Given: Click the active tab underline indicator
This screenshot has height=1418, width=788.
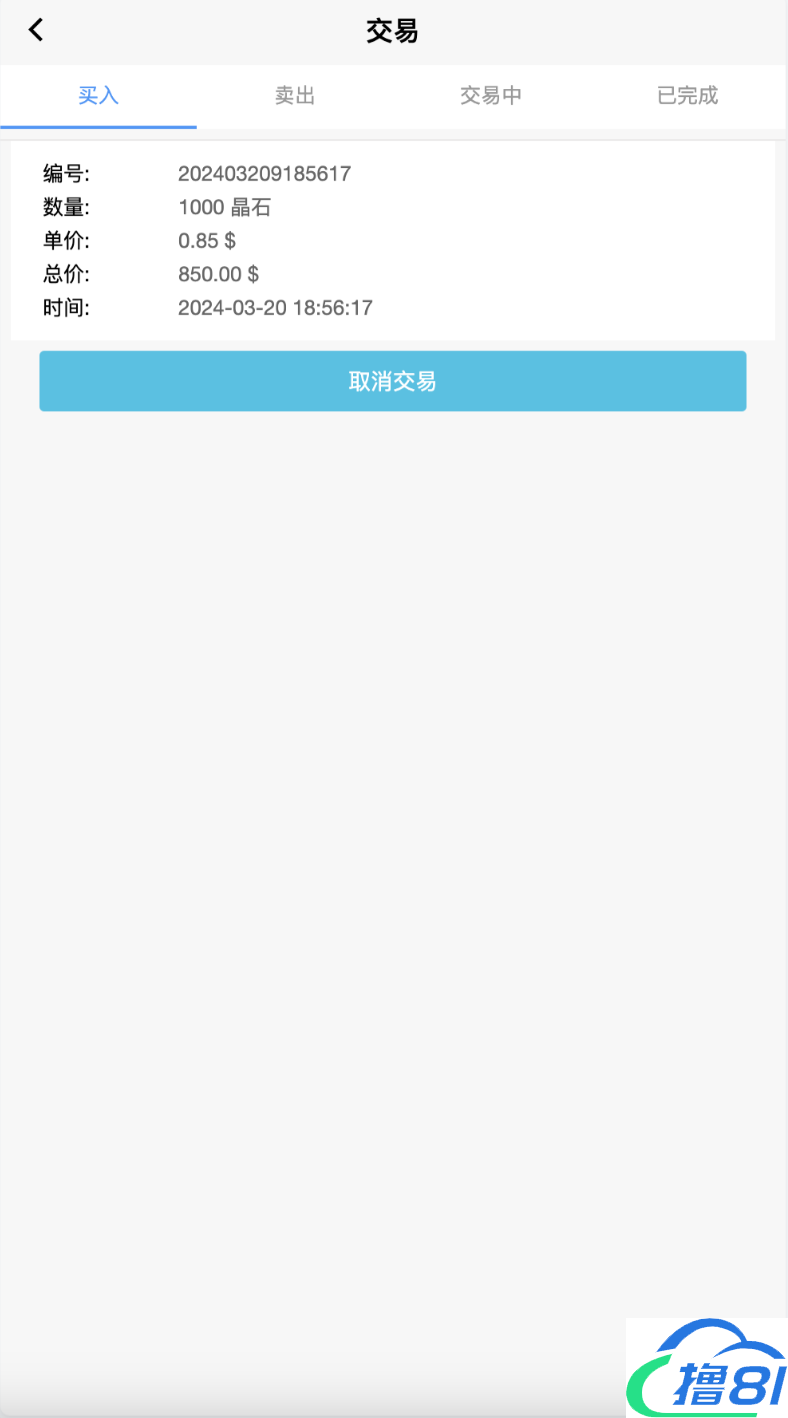Looking at the screenshot, I should (97, 124).
